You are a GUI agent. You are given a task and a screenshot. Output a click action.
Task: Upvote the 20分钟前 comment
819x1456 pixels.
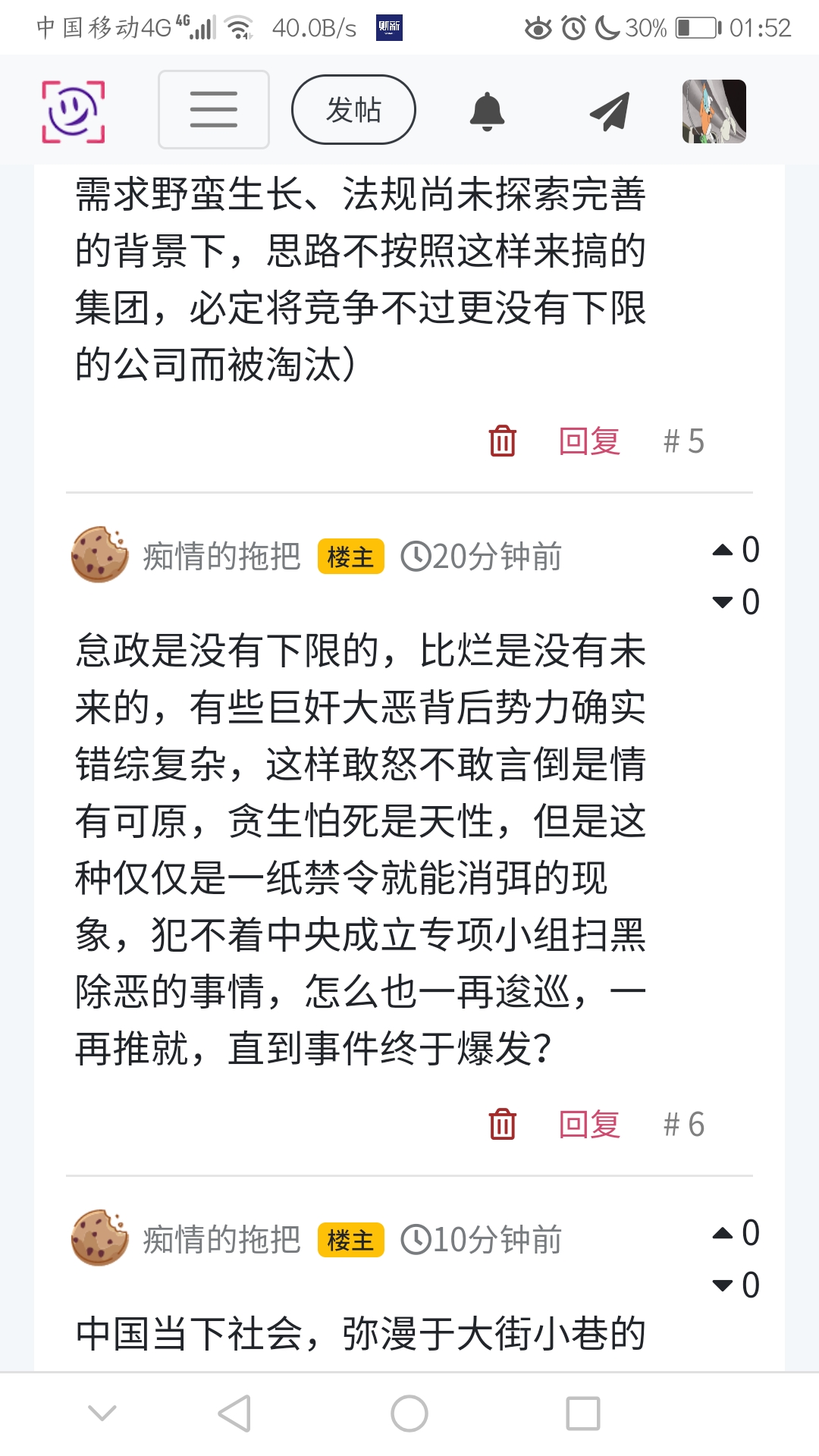(723, 550)
